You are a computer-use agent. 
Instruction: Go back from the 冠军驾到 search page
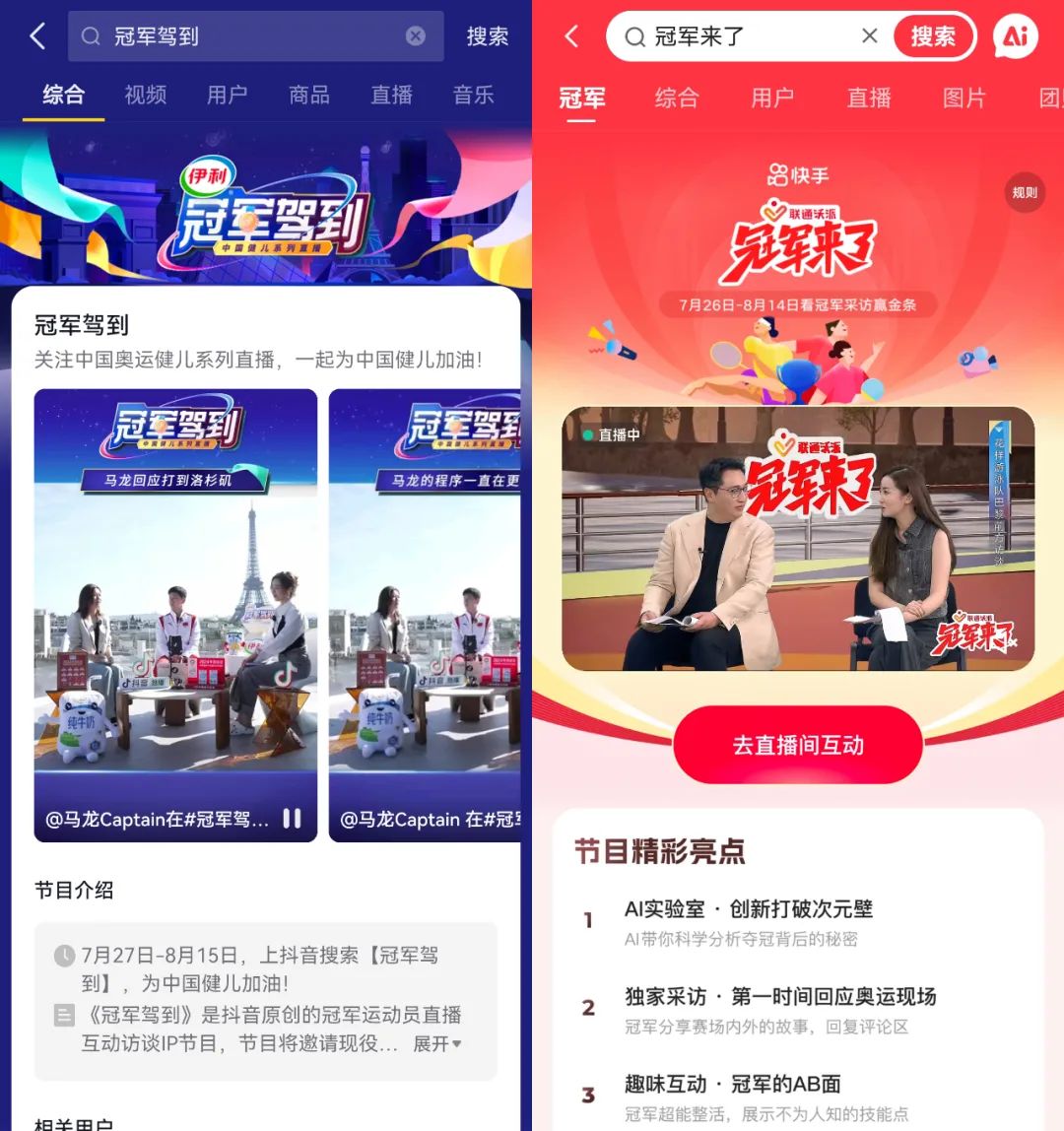[37, 36]
